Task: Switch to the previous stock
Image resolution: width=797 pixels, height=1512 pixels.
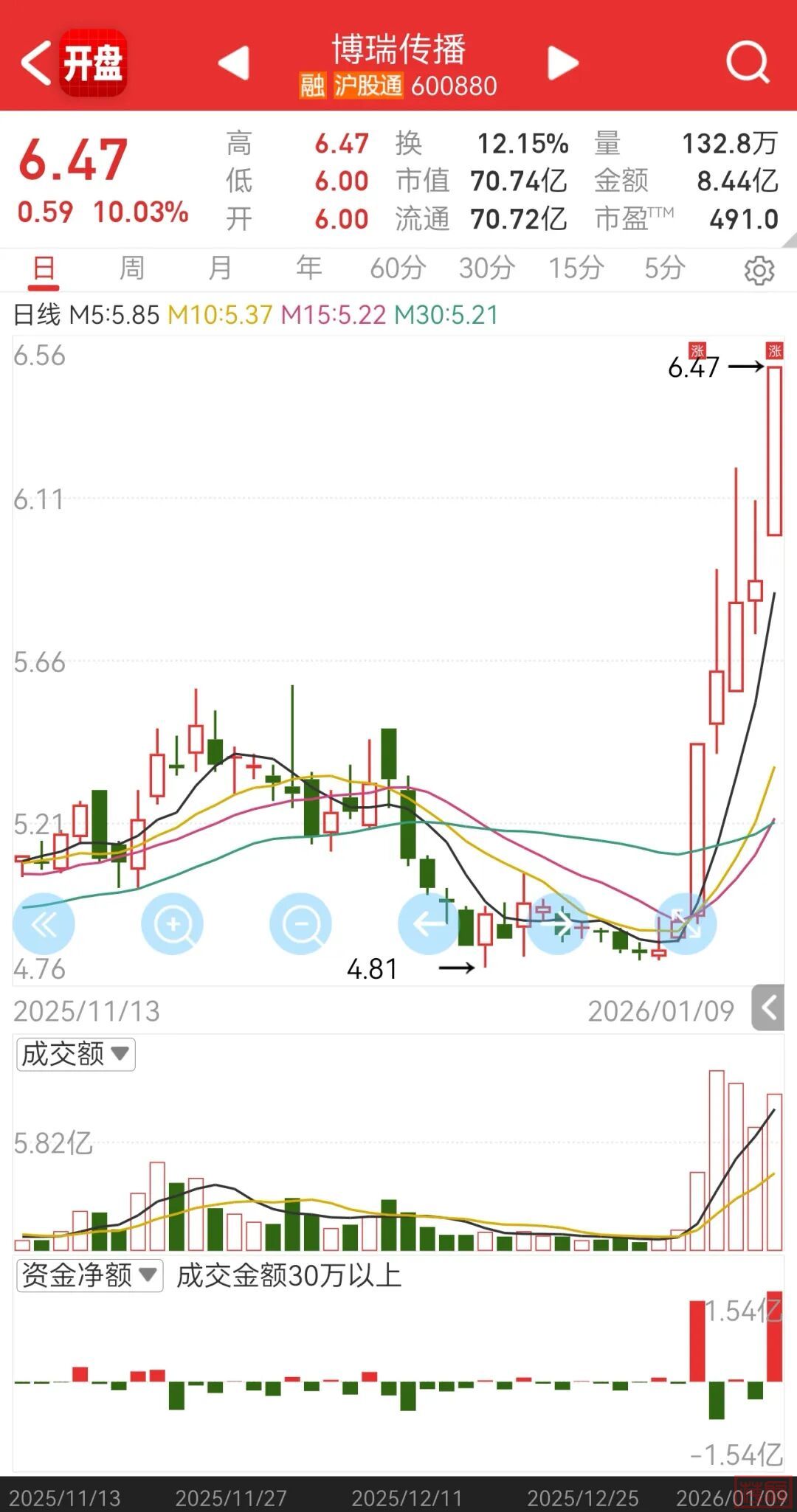Action: pos(234,63)
